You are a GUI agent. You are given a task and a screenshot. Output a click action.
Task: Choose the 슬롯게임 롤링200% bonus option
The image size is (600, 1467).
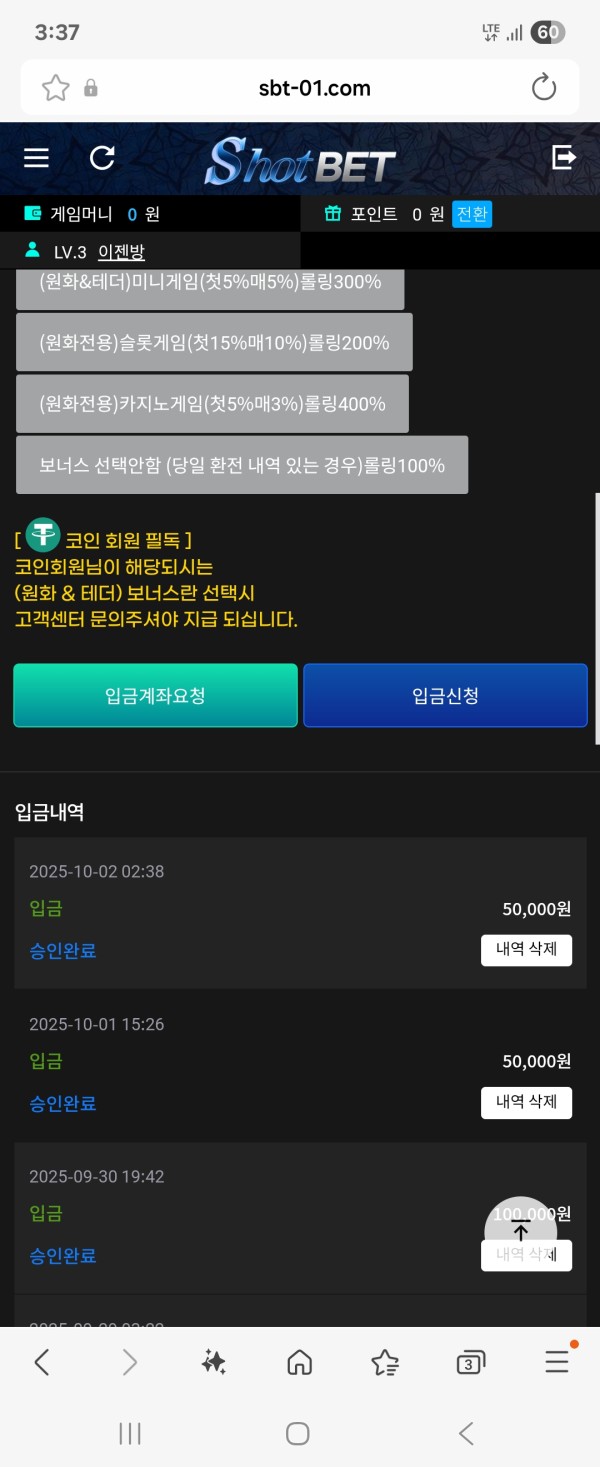point(214,343)
